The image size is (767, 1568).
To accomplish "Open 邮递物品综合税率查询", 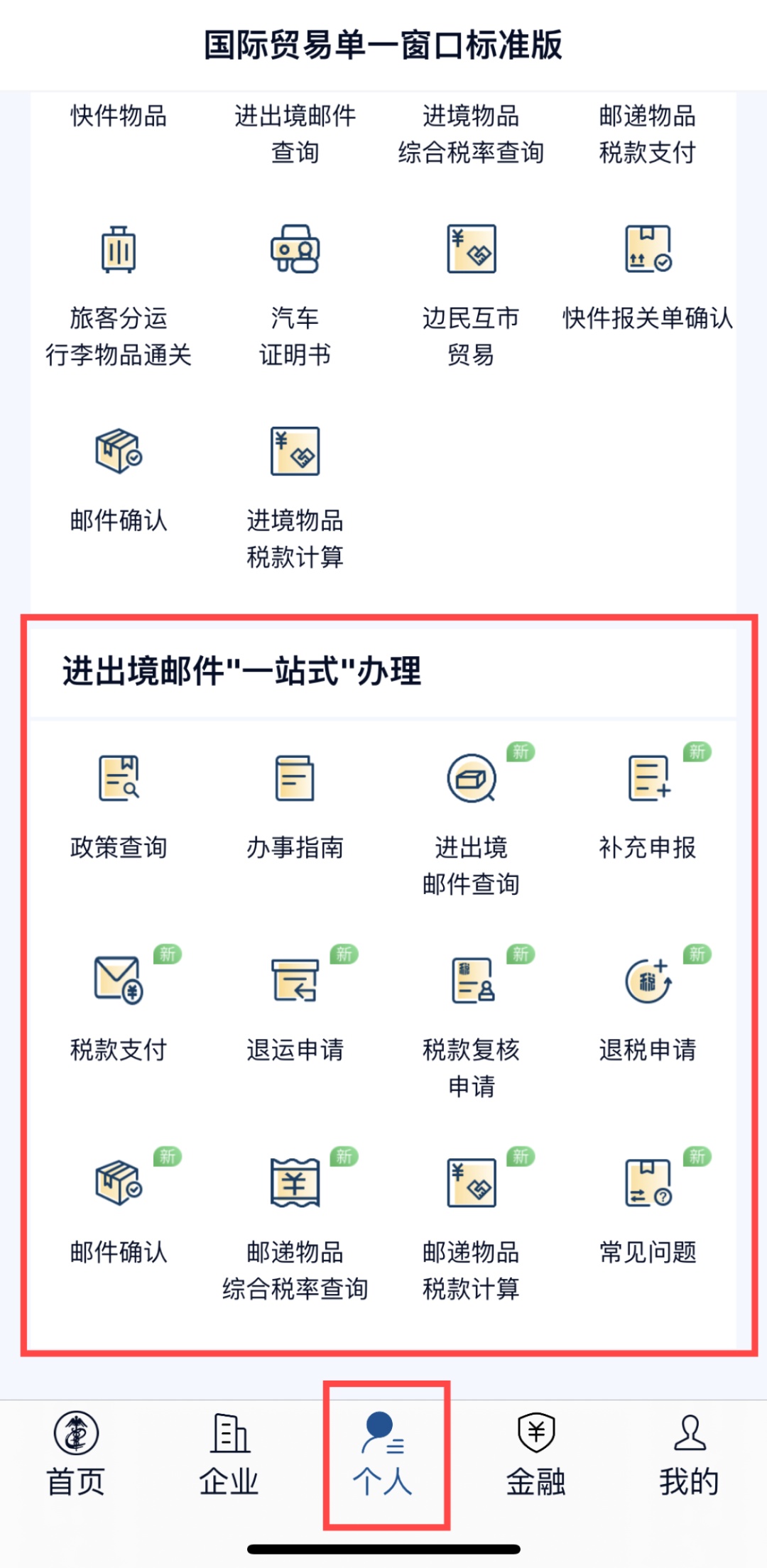I will (295, 1221).
